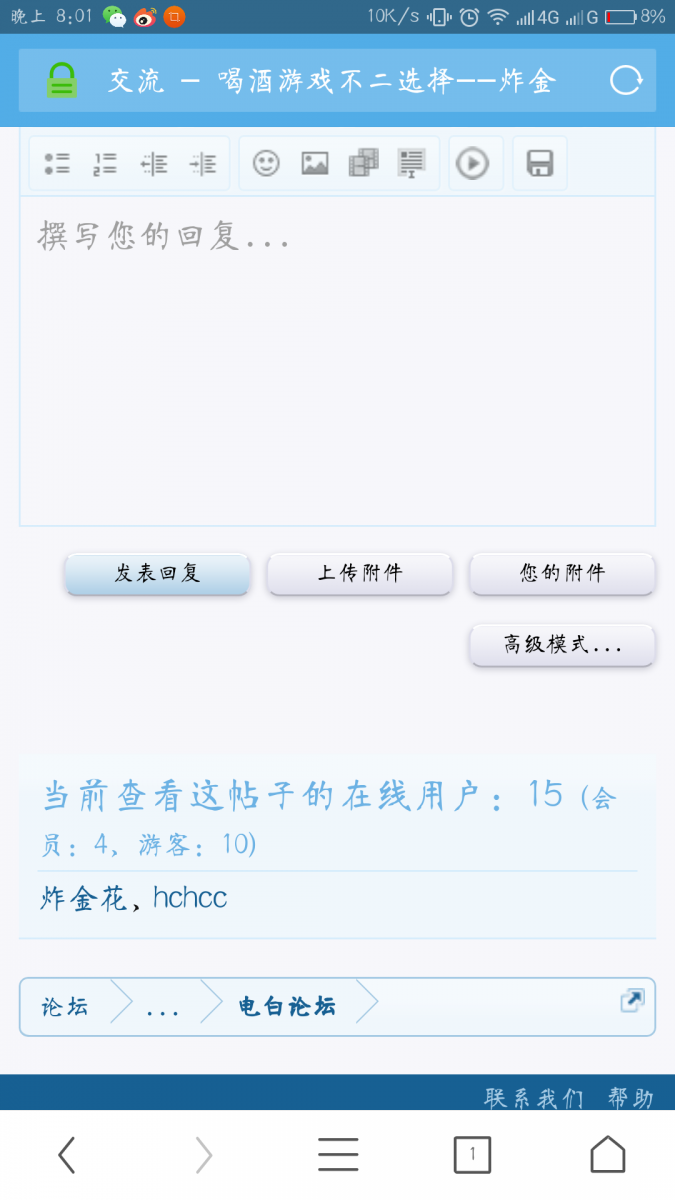This screenshot has height=1200, width=675.
Task: Save the draft with the floppy disk icon
Action: (x=540, y=163)
